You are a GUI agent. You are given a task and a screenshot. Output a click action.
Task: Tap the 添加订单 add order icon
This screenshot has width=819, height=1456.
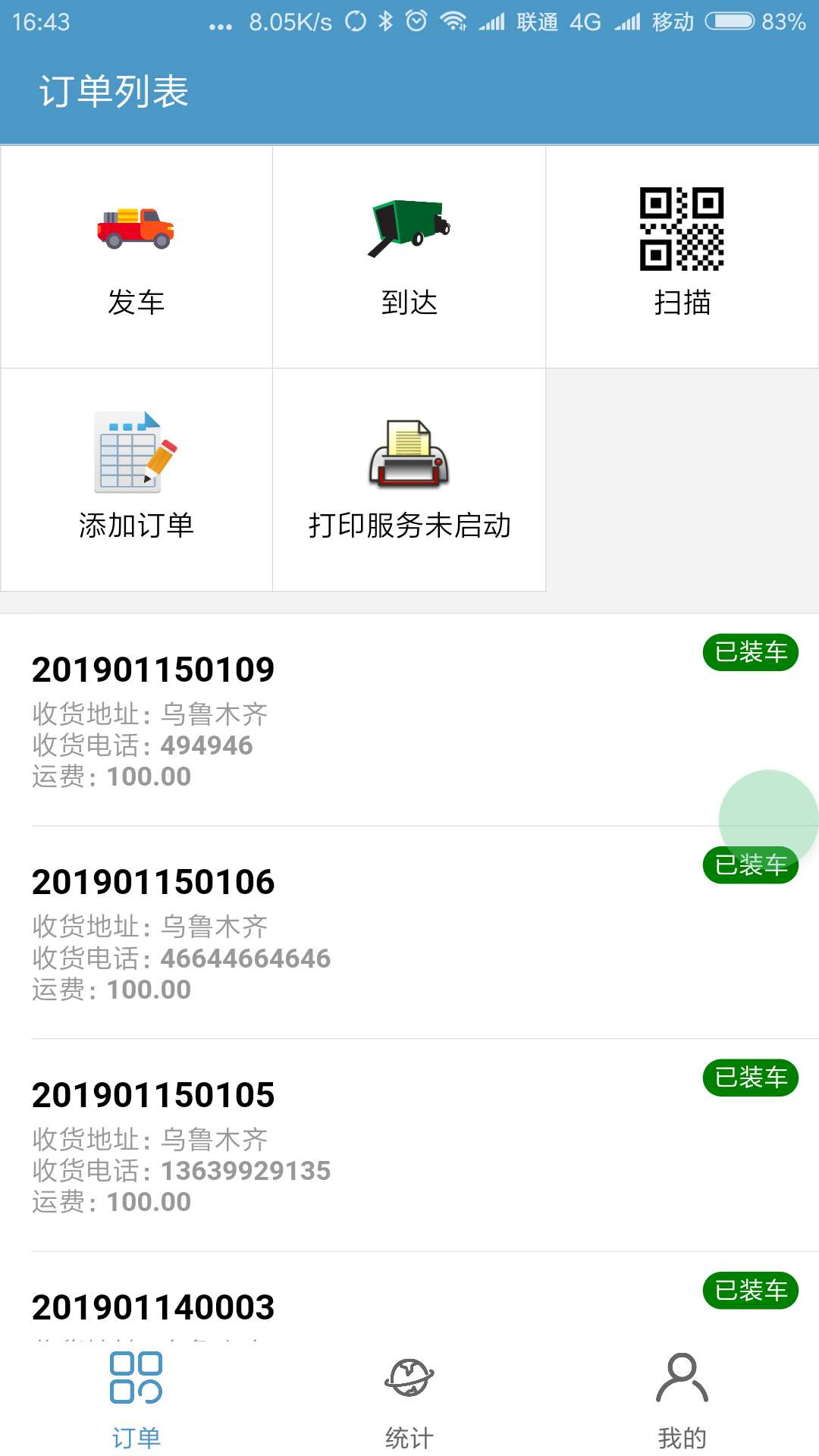click(135, 451)
